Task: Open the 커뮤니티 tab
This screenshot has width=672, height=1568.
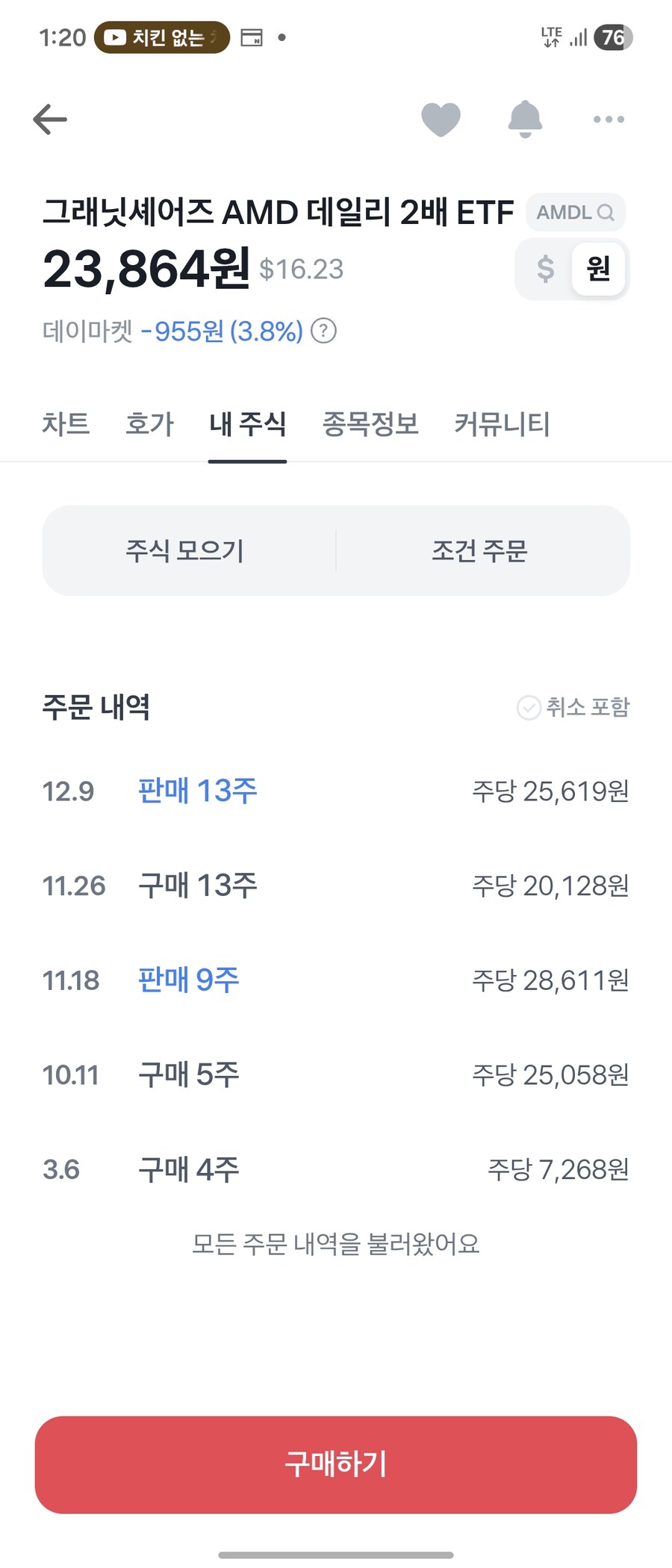Action: click(x=502, y=423)
